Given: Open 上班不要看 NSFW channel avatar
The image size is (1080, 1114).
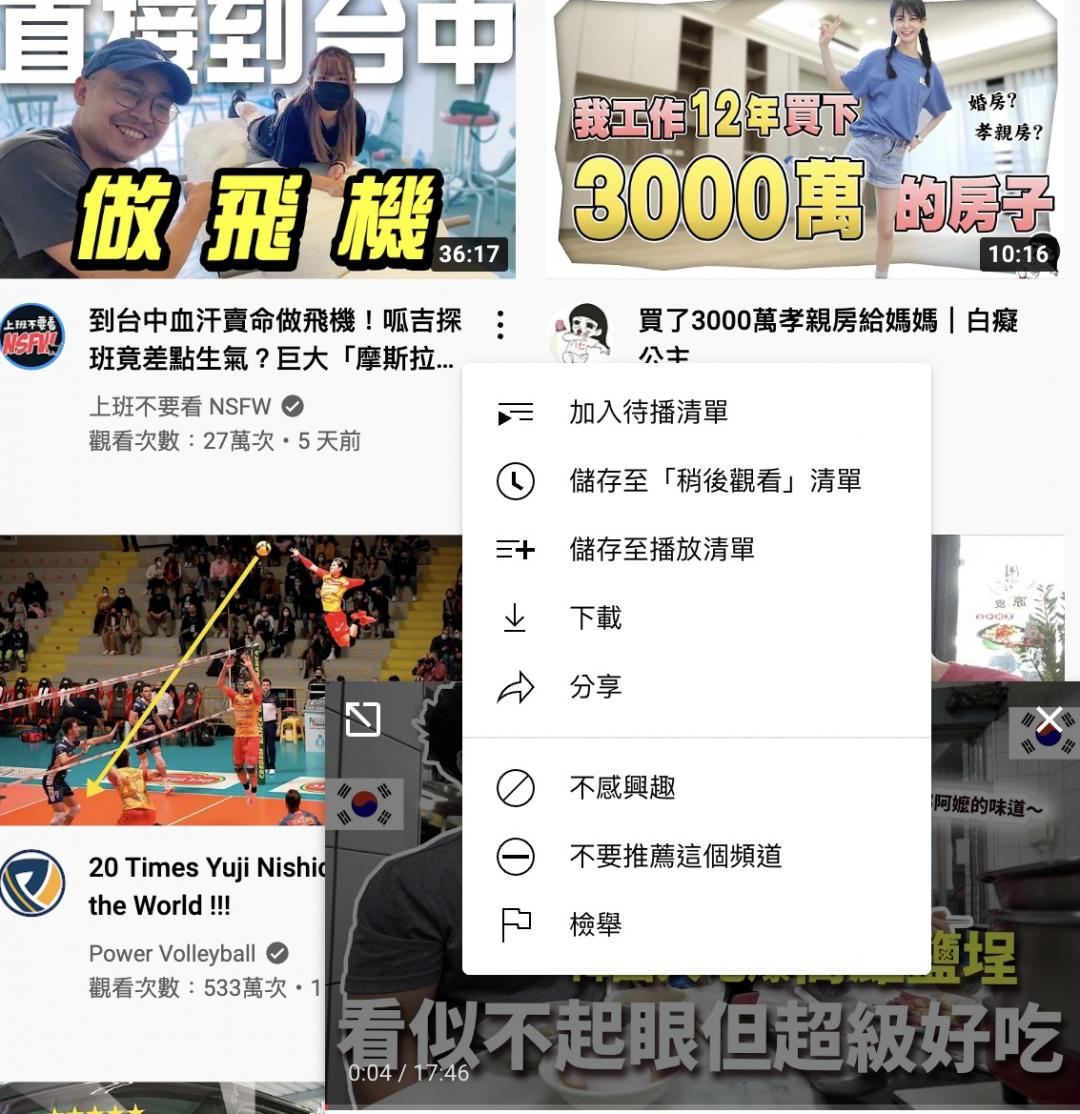Looking at the screenshot, I should 32,337.
